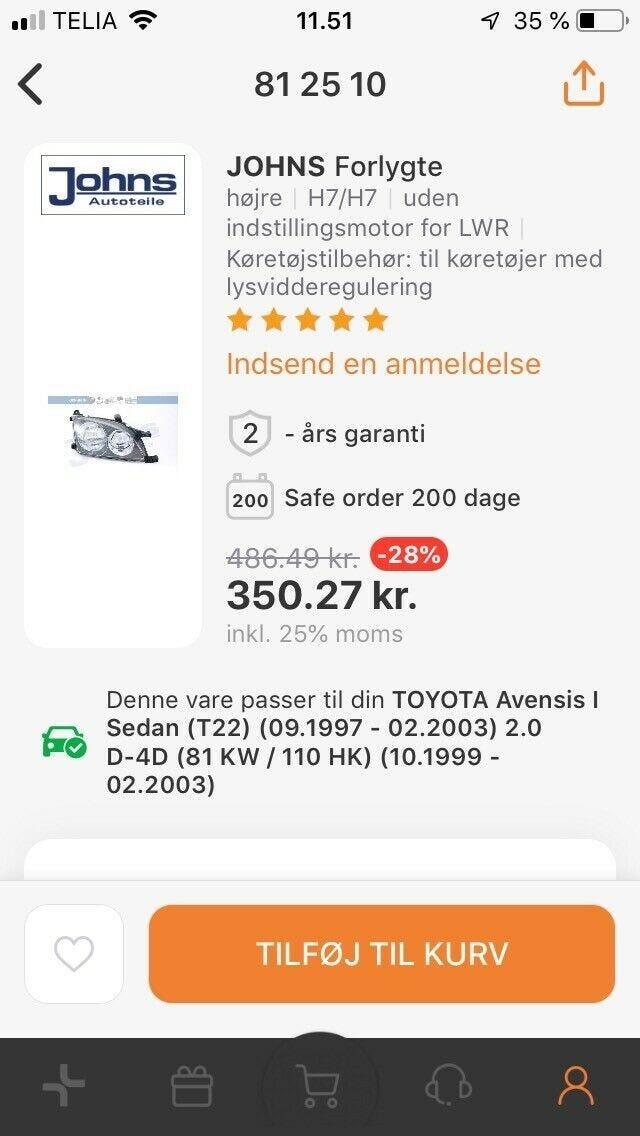The image size is (640, 1136).
Task: Switch to the profile account tab
Action: (576, 1086)
